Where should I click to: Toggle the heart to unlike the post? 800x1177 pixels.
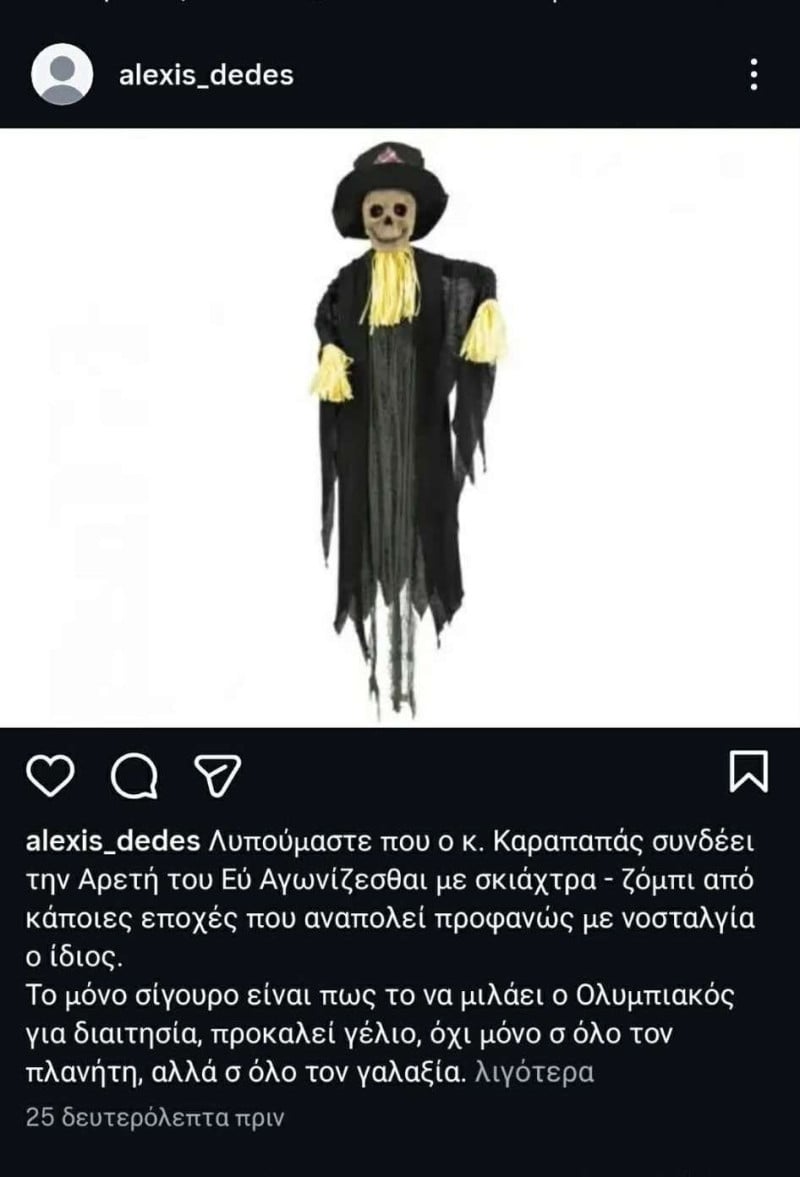coord(51,771)
